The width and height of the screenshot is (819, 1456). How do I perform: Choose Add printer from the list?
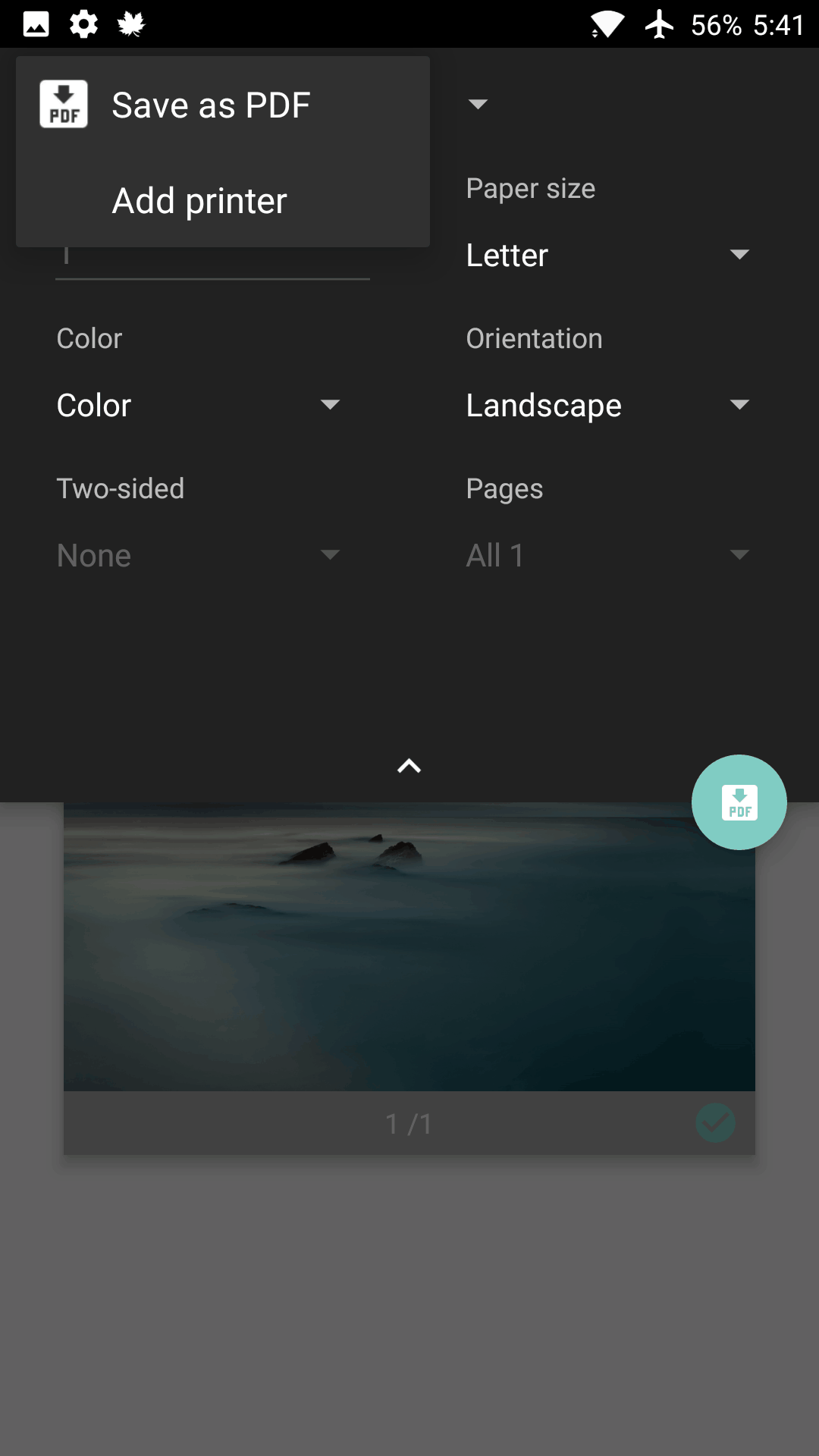click(223, 200)
